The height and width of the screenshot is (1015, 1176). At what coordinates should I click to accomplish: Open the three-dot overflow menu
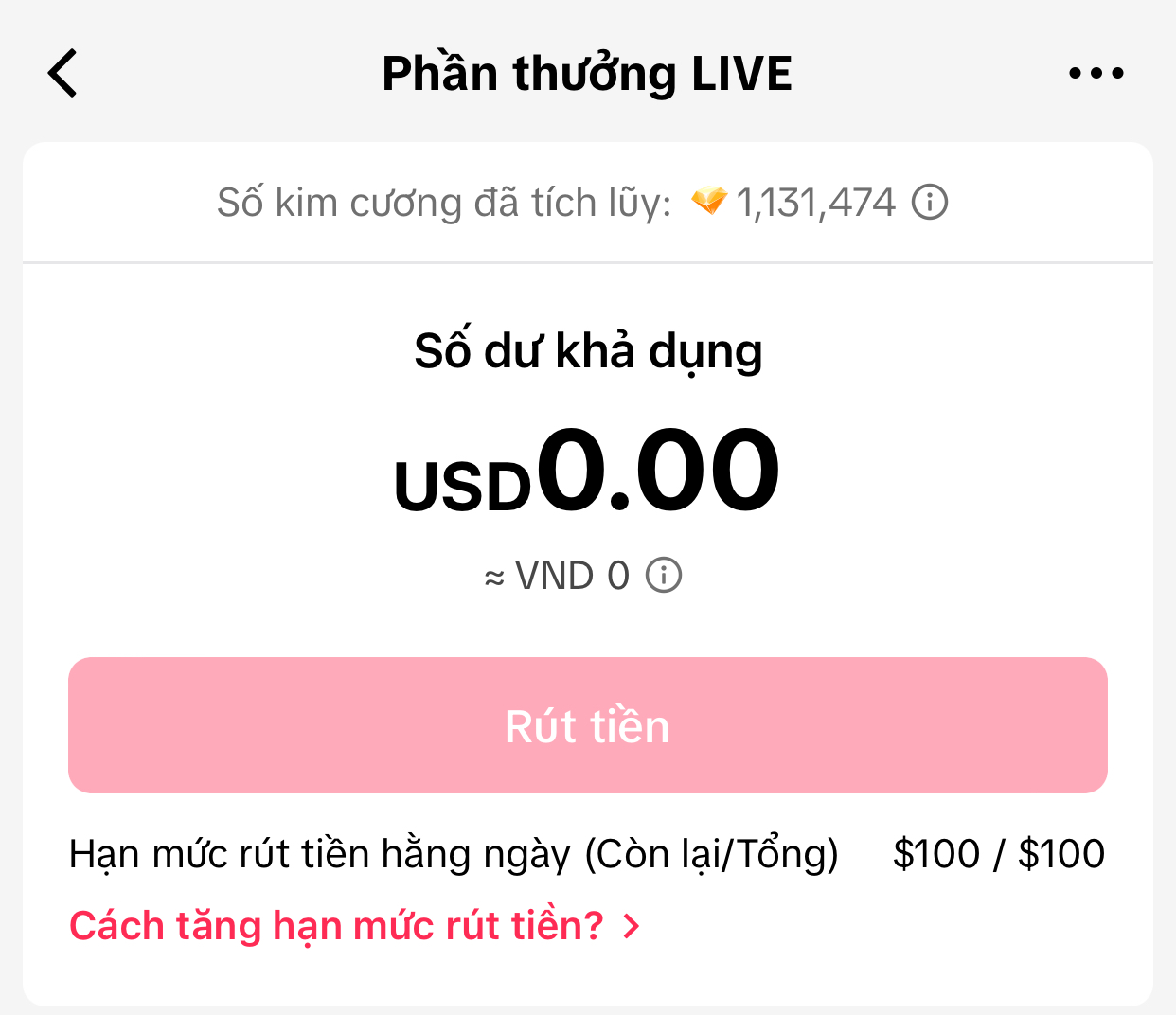1096,73
